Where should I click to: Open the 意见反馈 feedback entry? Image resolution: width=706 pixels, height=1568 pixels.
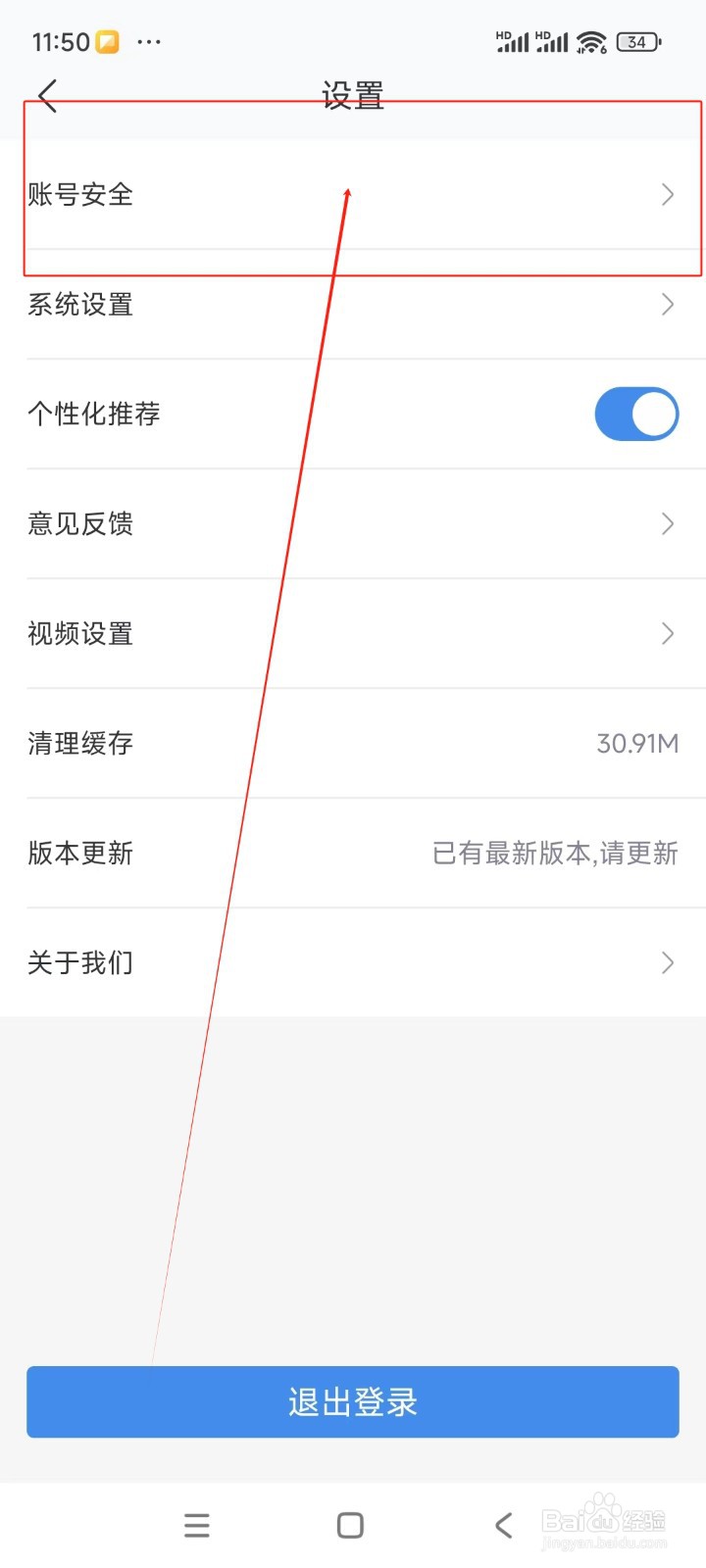pos(353,523)
